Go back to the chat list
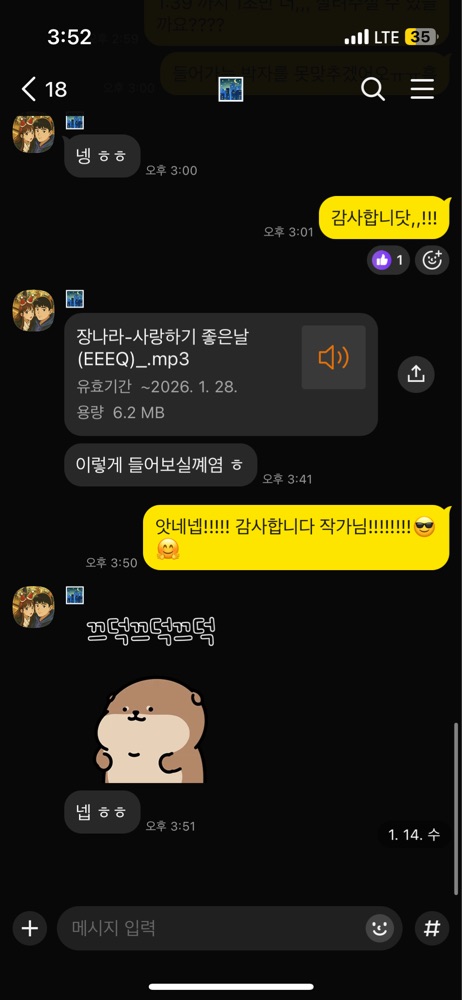The image size is (462, 1000). point(43,89)
